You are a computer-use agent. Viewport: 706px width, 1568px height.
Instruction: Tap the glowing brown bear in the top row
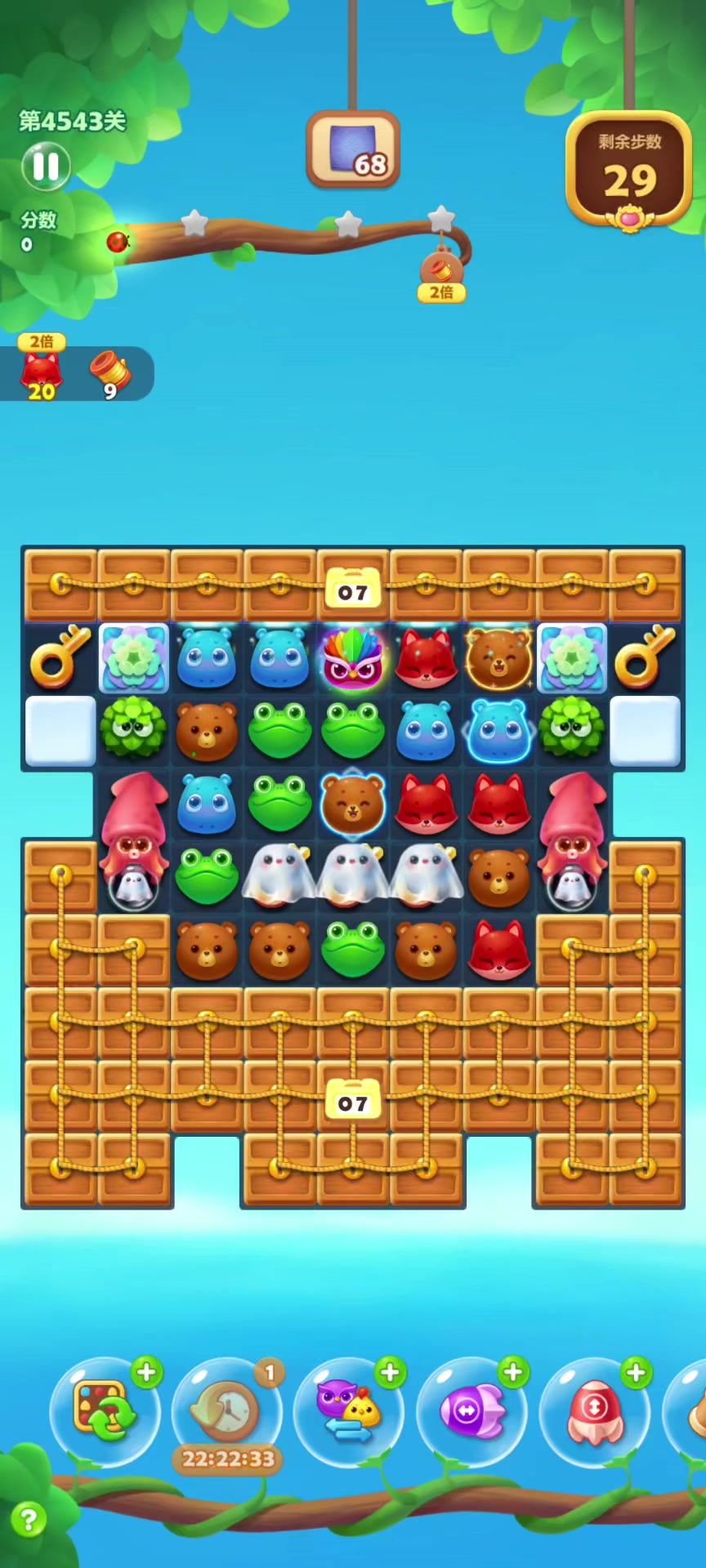[x=498, y=658]
